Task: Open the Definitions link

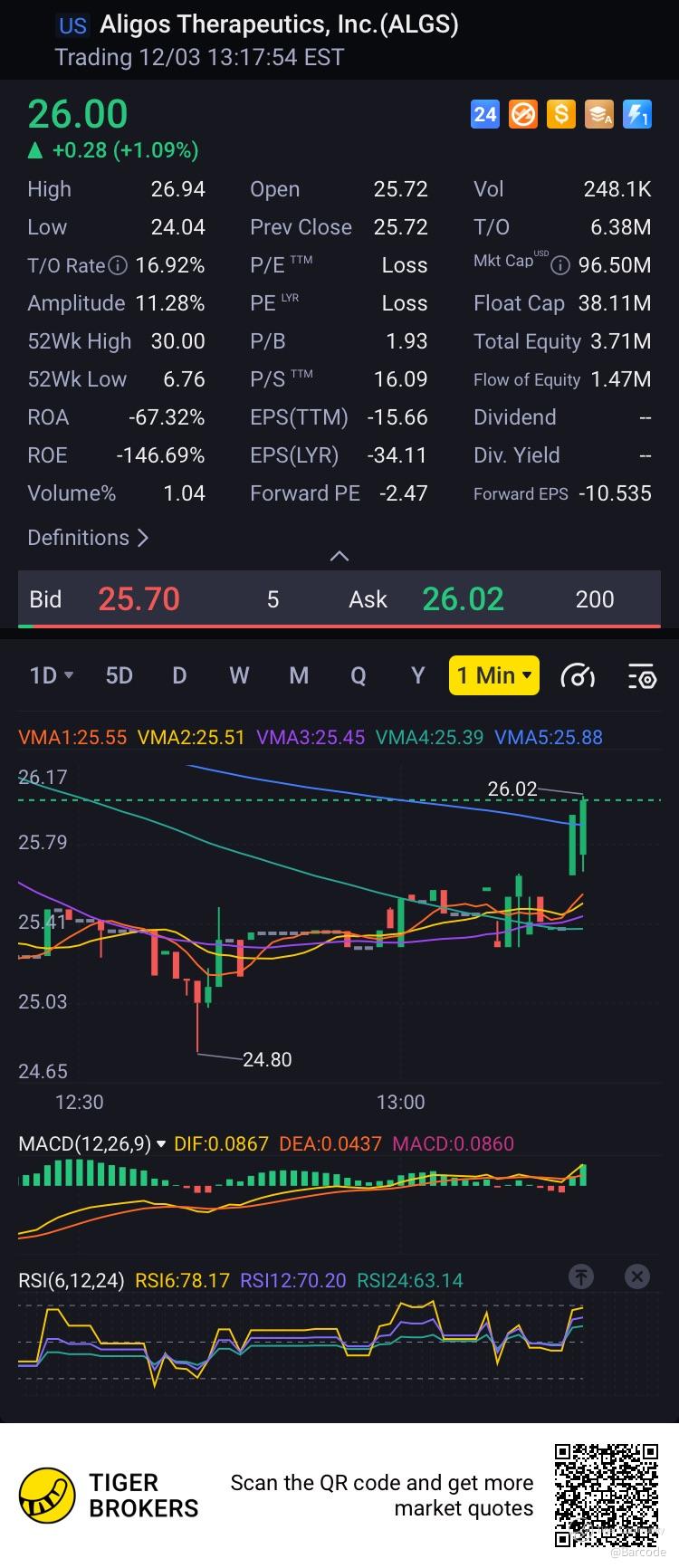Action: [x=88, y=538]
